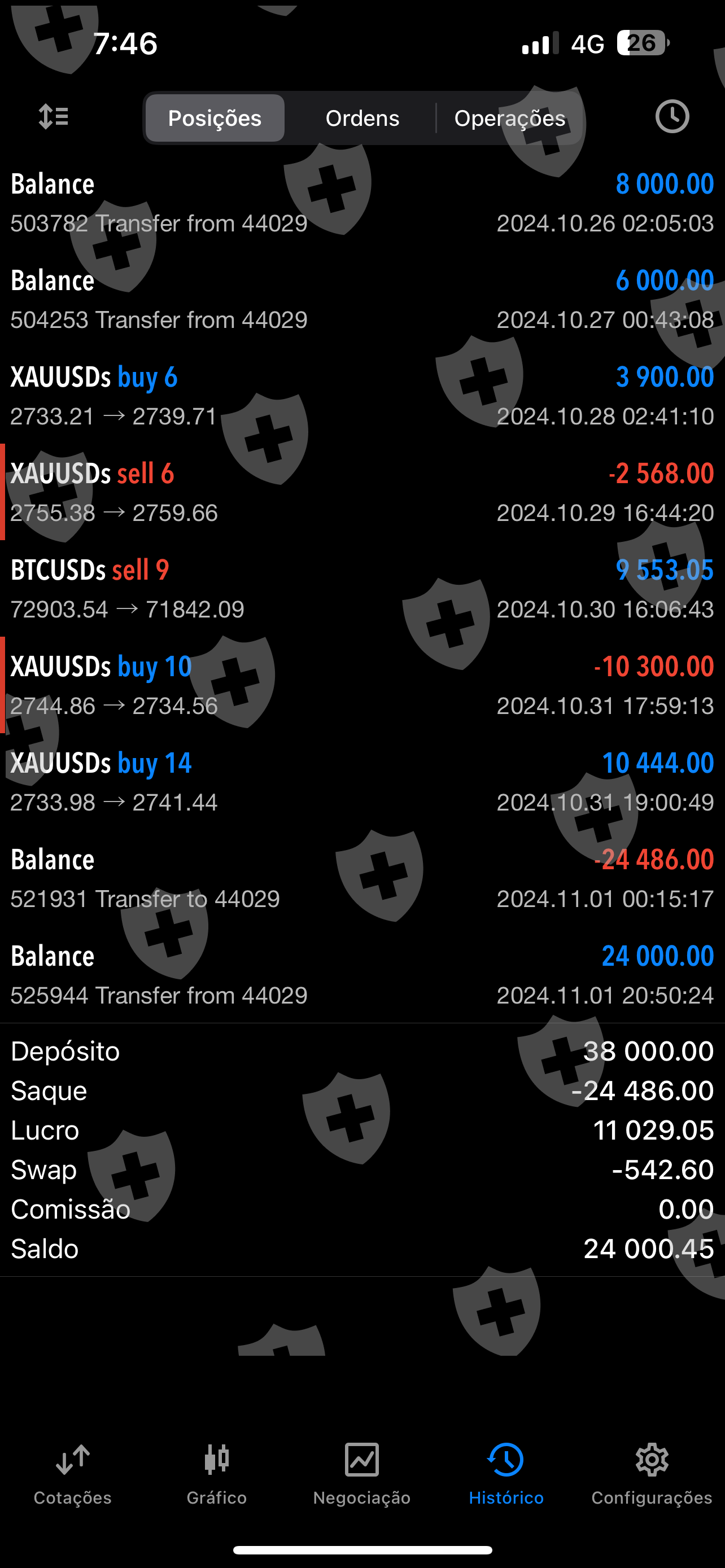
Task: Expand the BTCUSDs sell 9 position
Action: (x=362, y=589)
